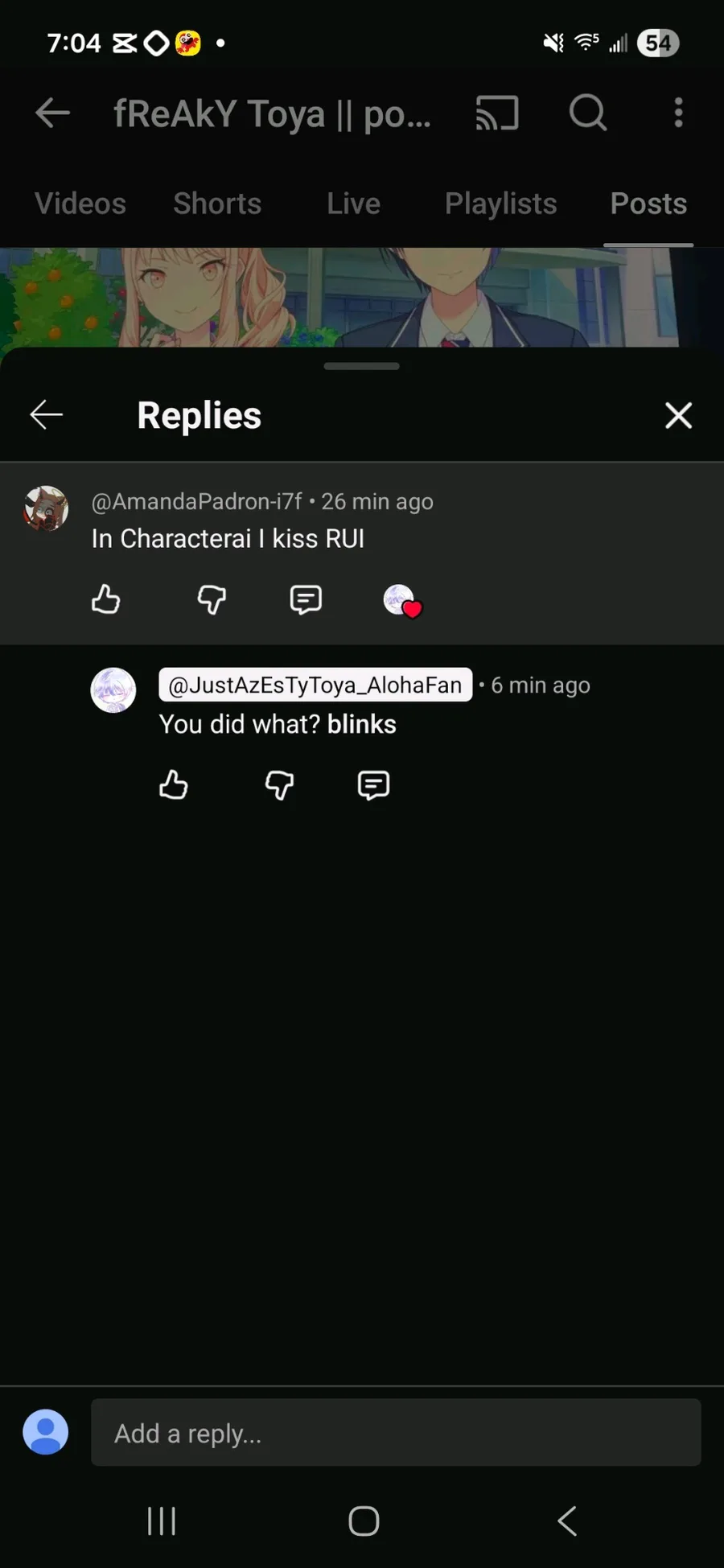Open the Live tab
This screenshot has height=1568, width=724.
(353, 204)
